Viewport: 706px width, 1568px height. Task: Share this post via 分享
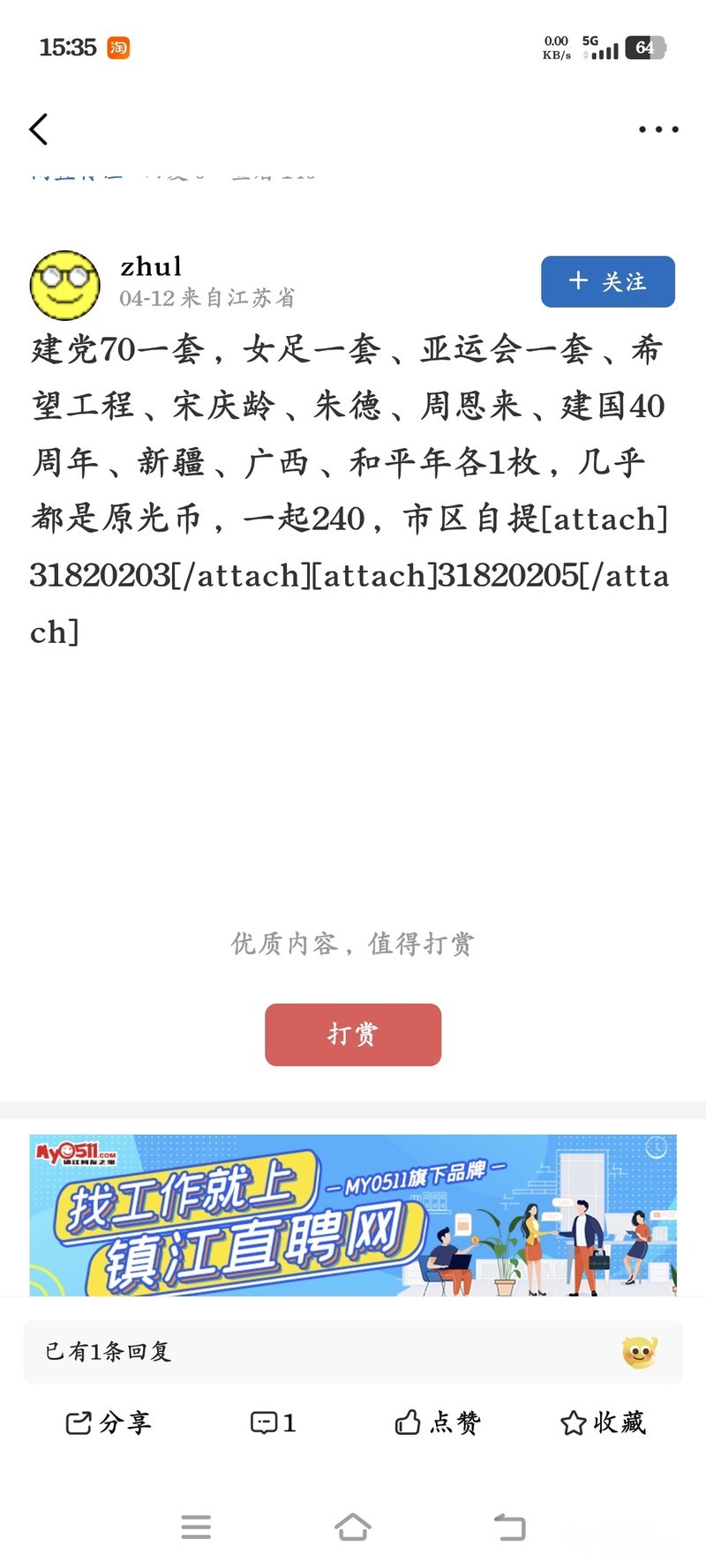[x=109, y=1422]
